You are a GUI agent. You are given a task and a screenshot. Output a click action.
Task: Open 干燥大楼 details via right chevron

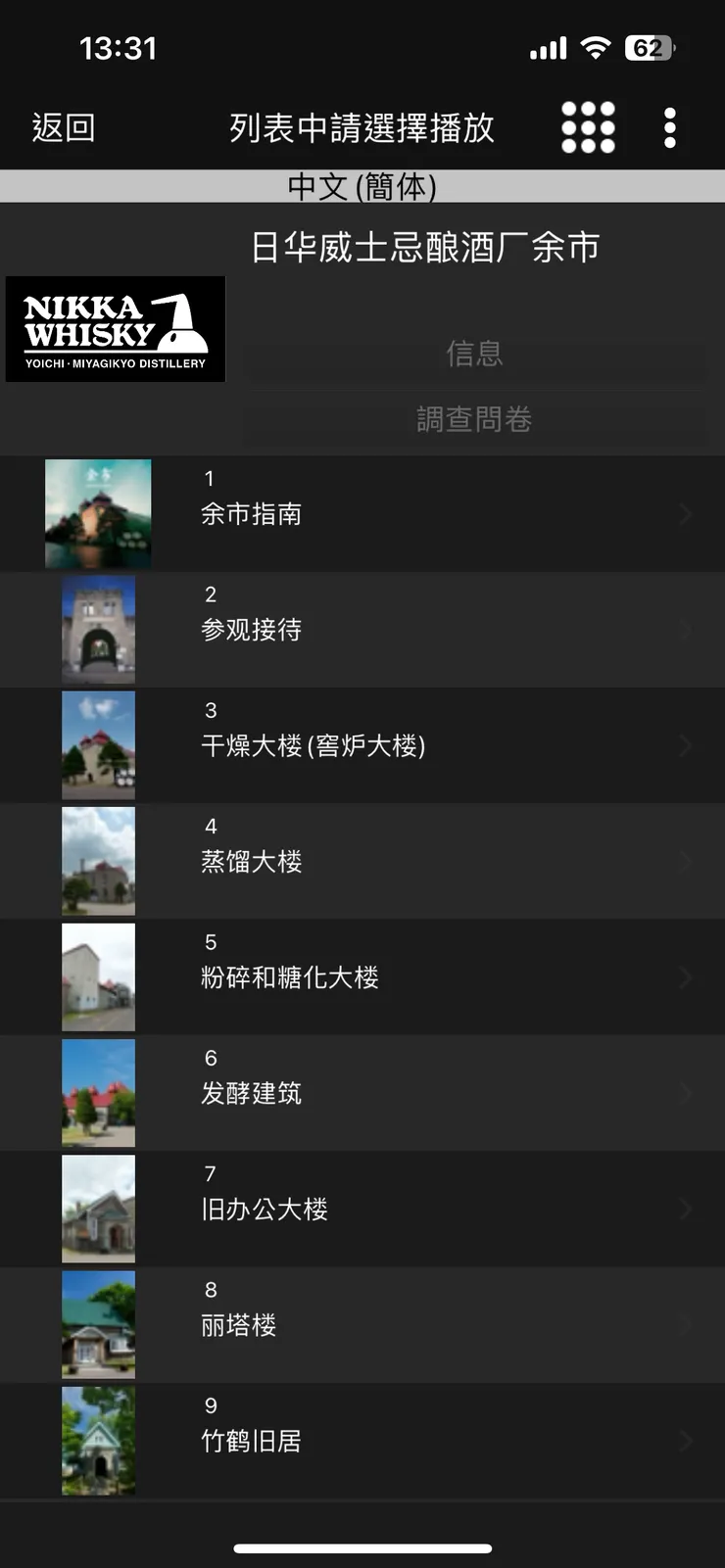tap(684, 745)
